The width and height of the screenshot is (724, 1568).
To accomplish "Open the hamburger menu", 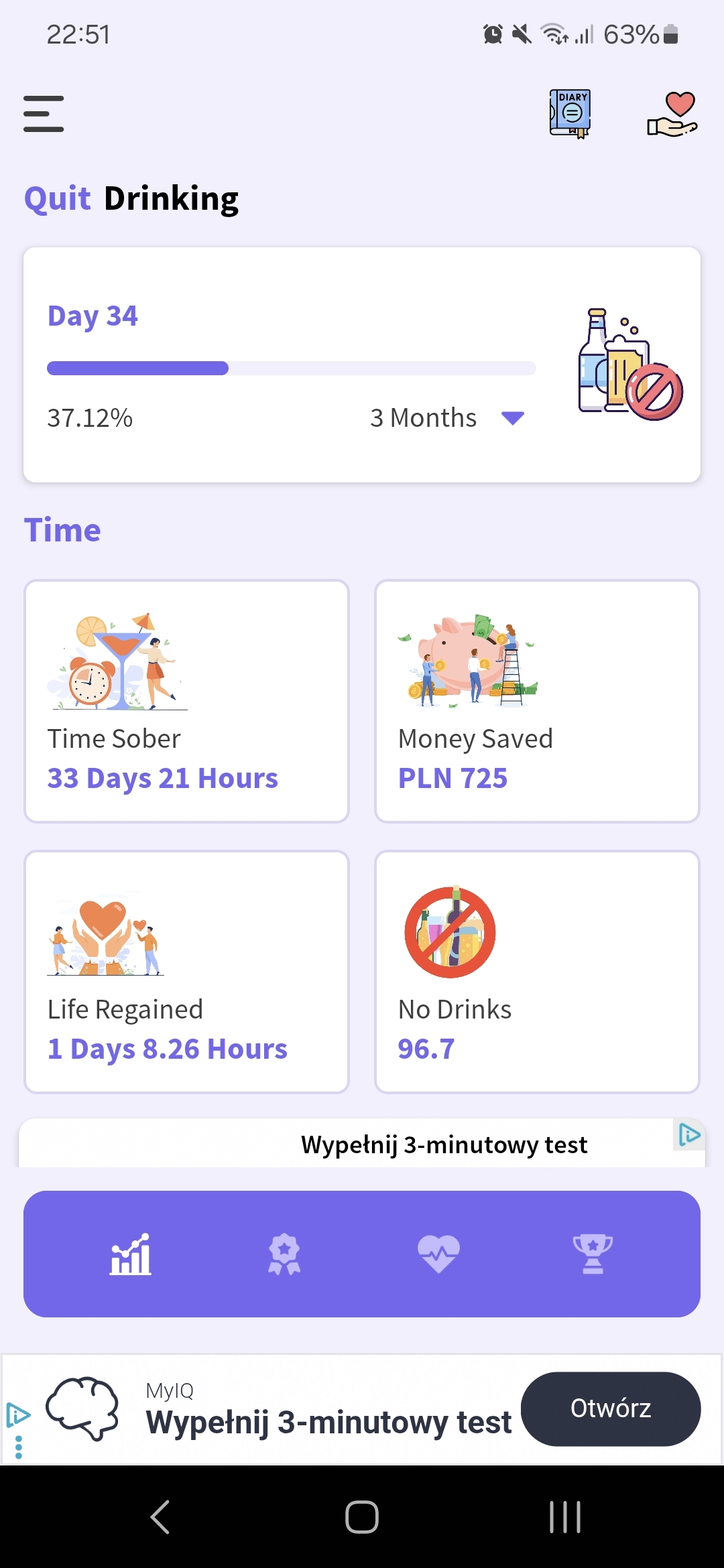I will tap(44, 113).
